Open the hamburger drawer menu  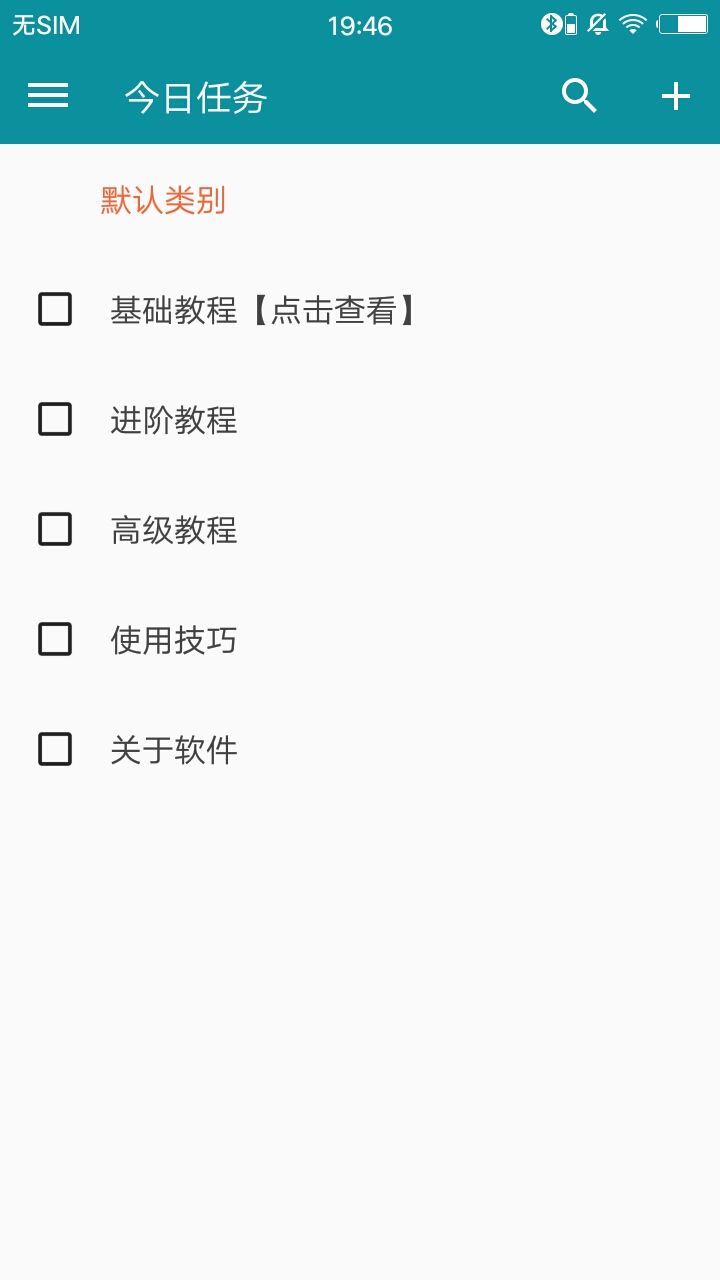coord(48,96)
